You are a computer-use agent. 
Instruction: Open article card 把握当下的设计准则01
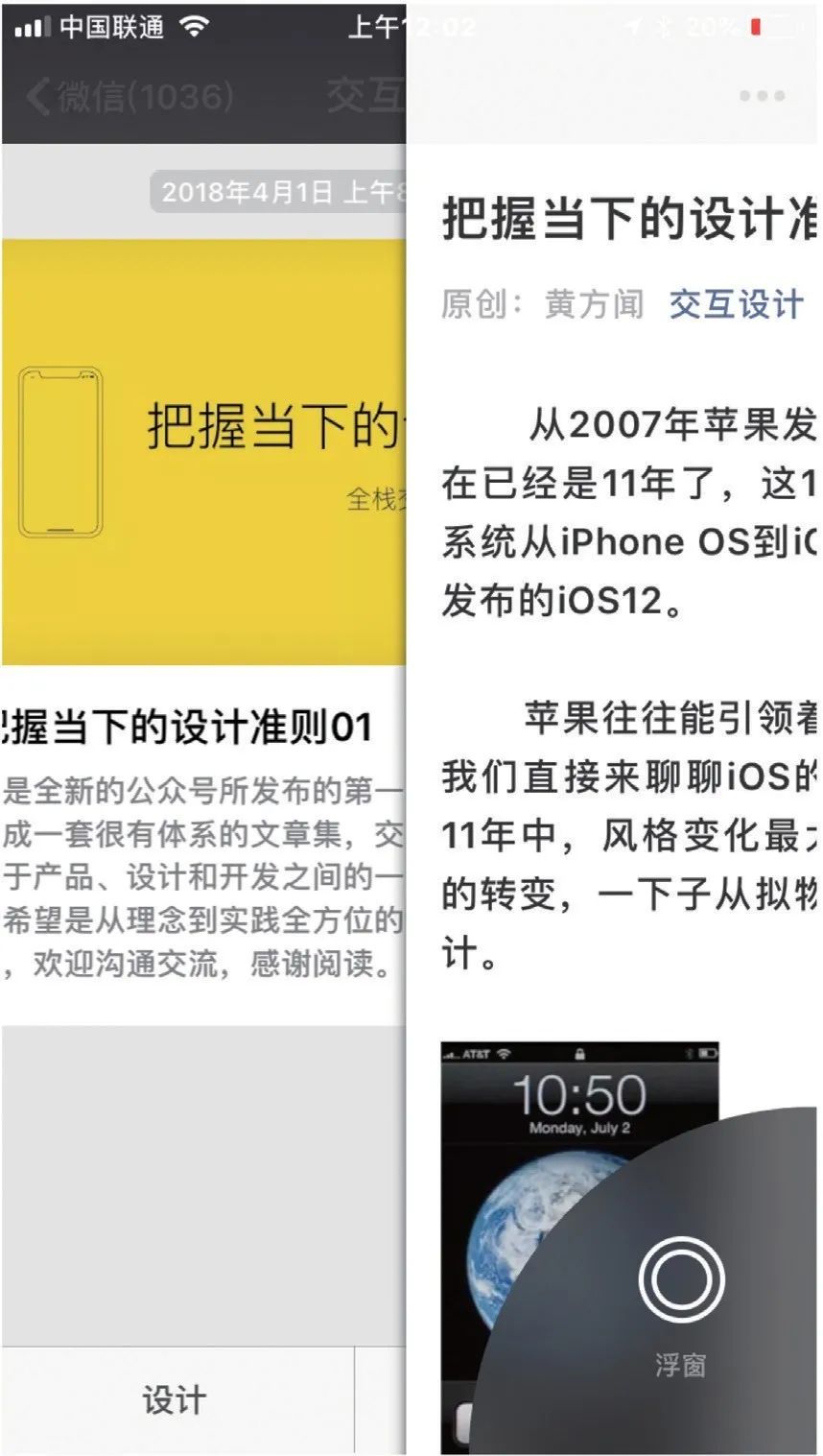click(192, 727)
